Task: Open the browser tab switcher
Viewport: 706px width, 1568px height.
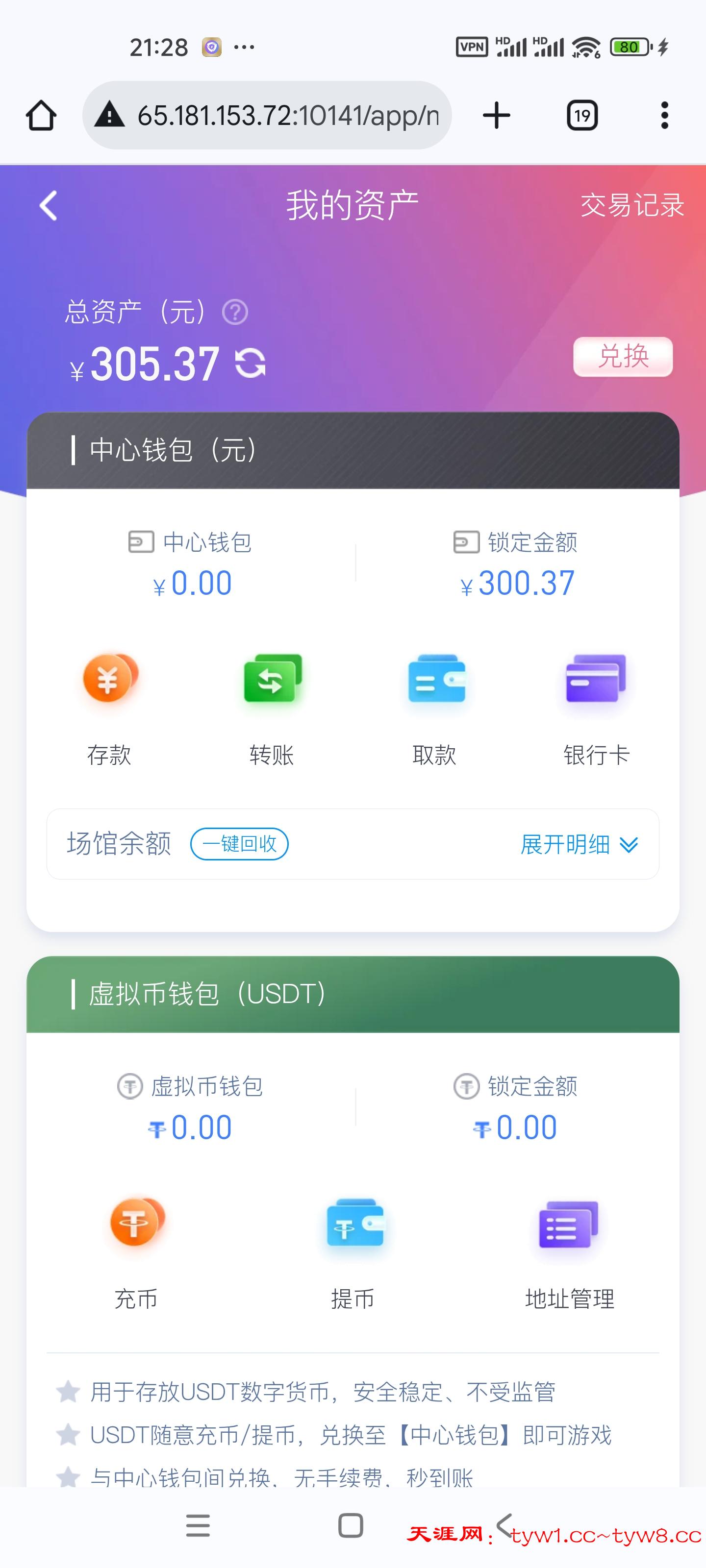Action: (x=582, y=115)
